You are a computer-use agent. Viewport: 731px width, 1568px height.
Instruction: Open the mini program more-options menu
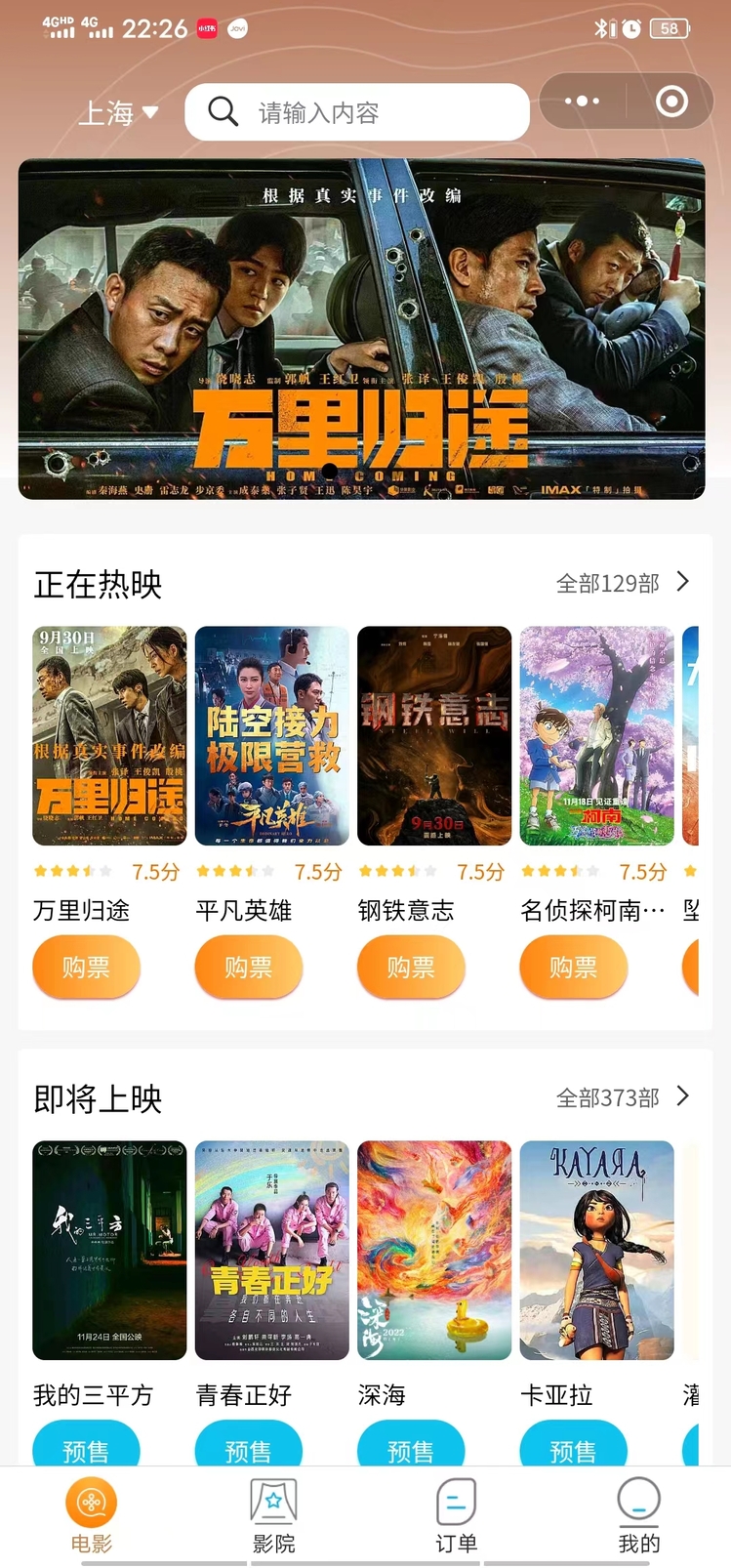[x=583, y=102]
